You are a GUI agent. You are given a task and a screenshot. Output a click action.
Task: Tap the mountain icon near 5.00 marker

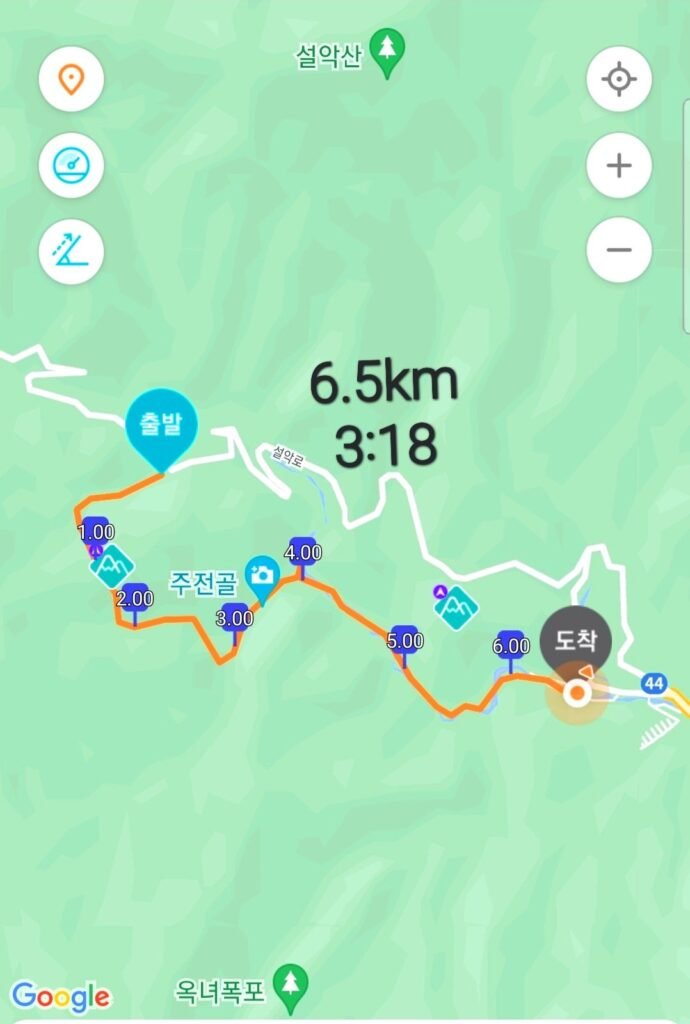(455, 606)
